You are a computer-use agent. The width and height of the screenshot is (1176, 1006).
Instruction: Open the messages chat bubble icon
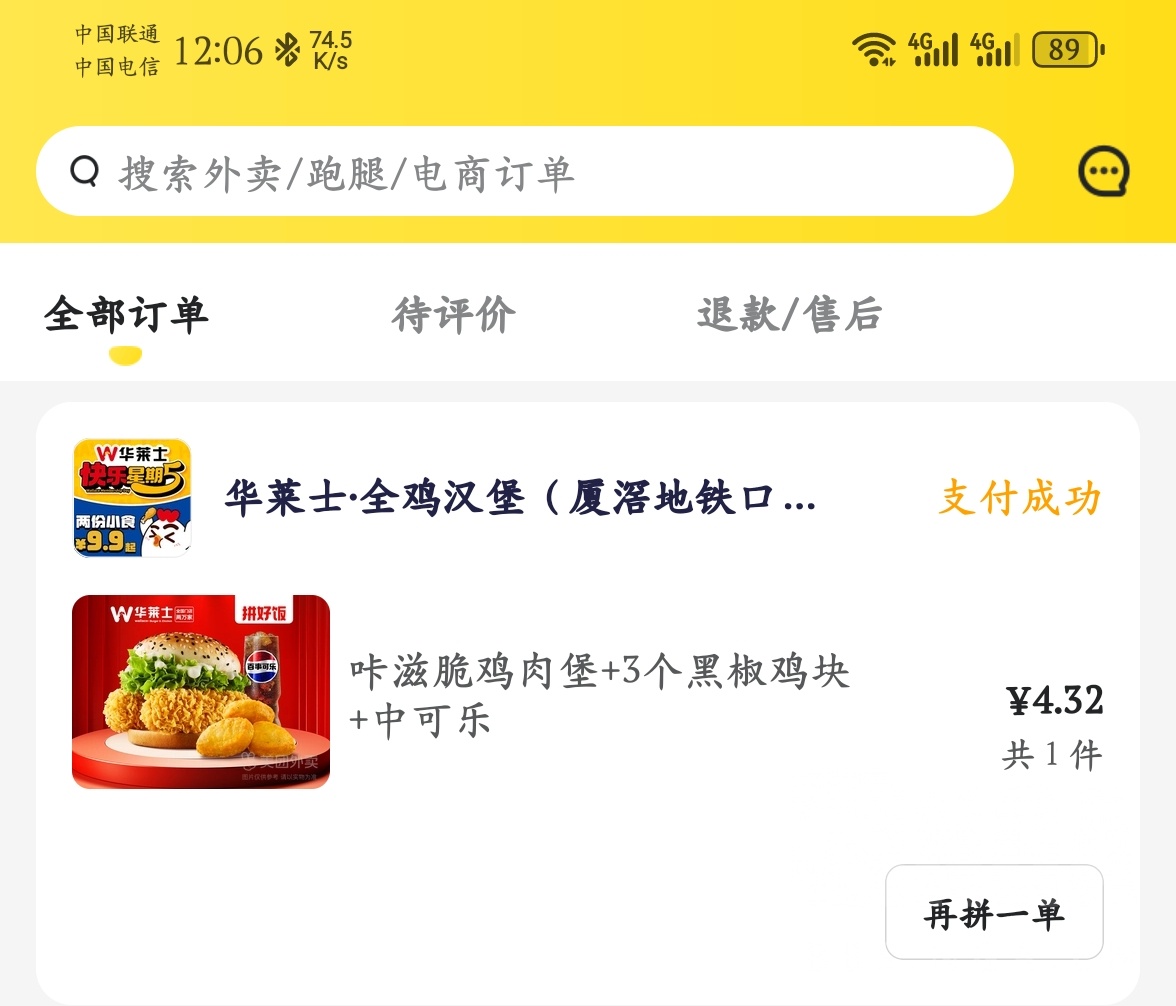click(1104, 172)
